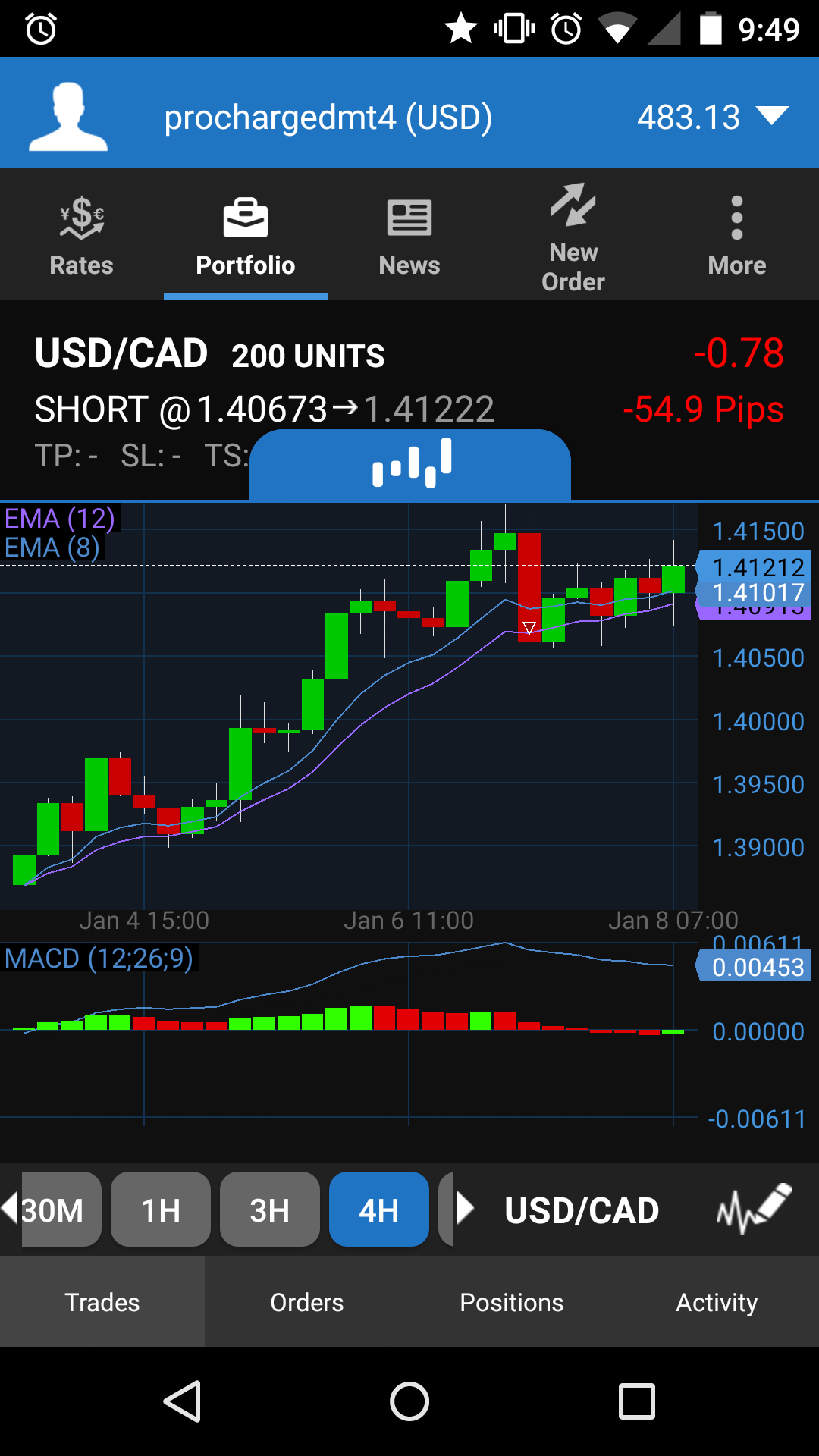Open the account balance dropdown
The height and width of the screenshot is (1456, 819).
772,117
